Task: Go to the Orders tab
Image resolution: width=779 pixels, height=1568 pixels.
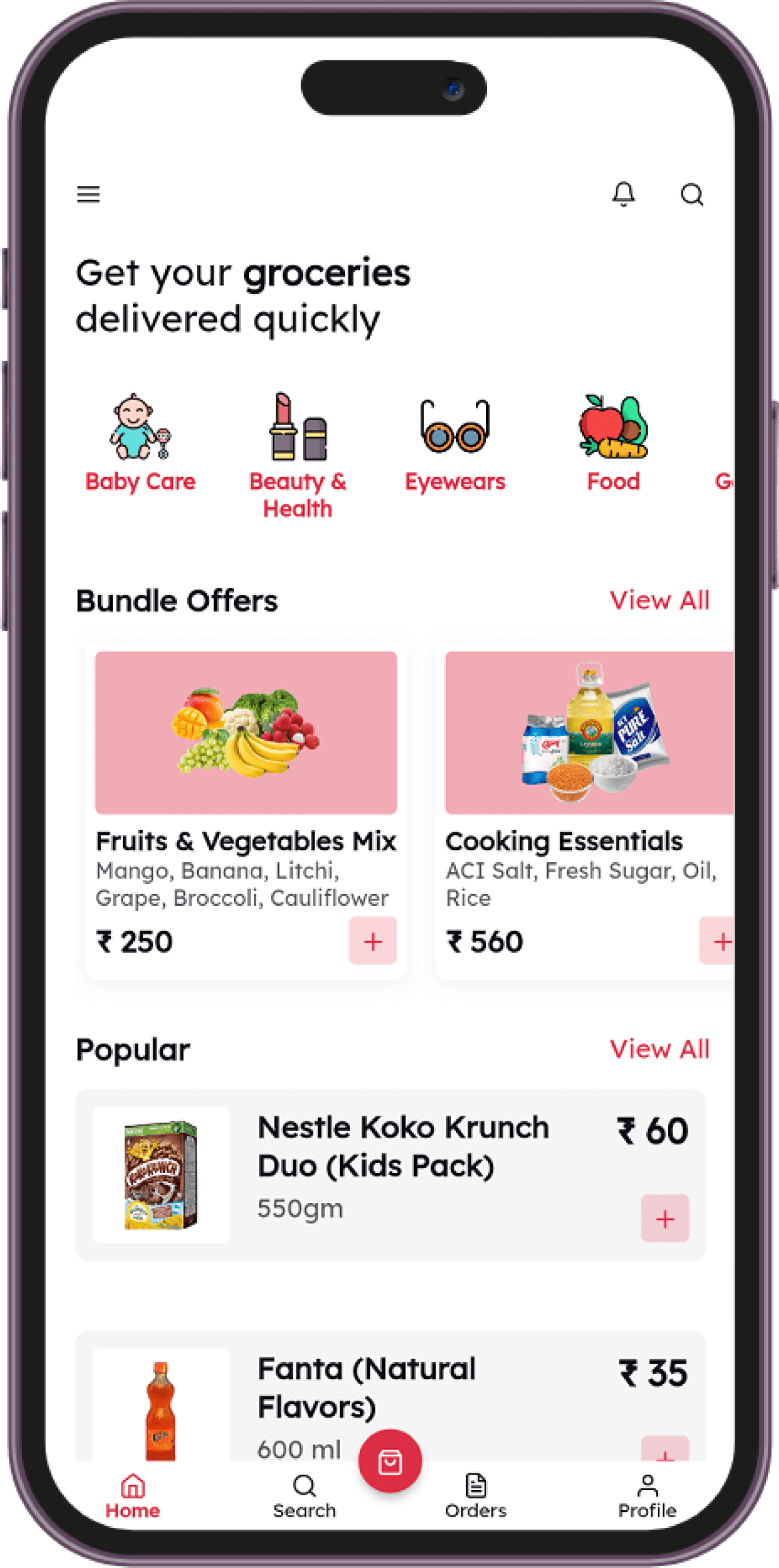Action: (x=475, y=1496)
